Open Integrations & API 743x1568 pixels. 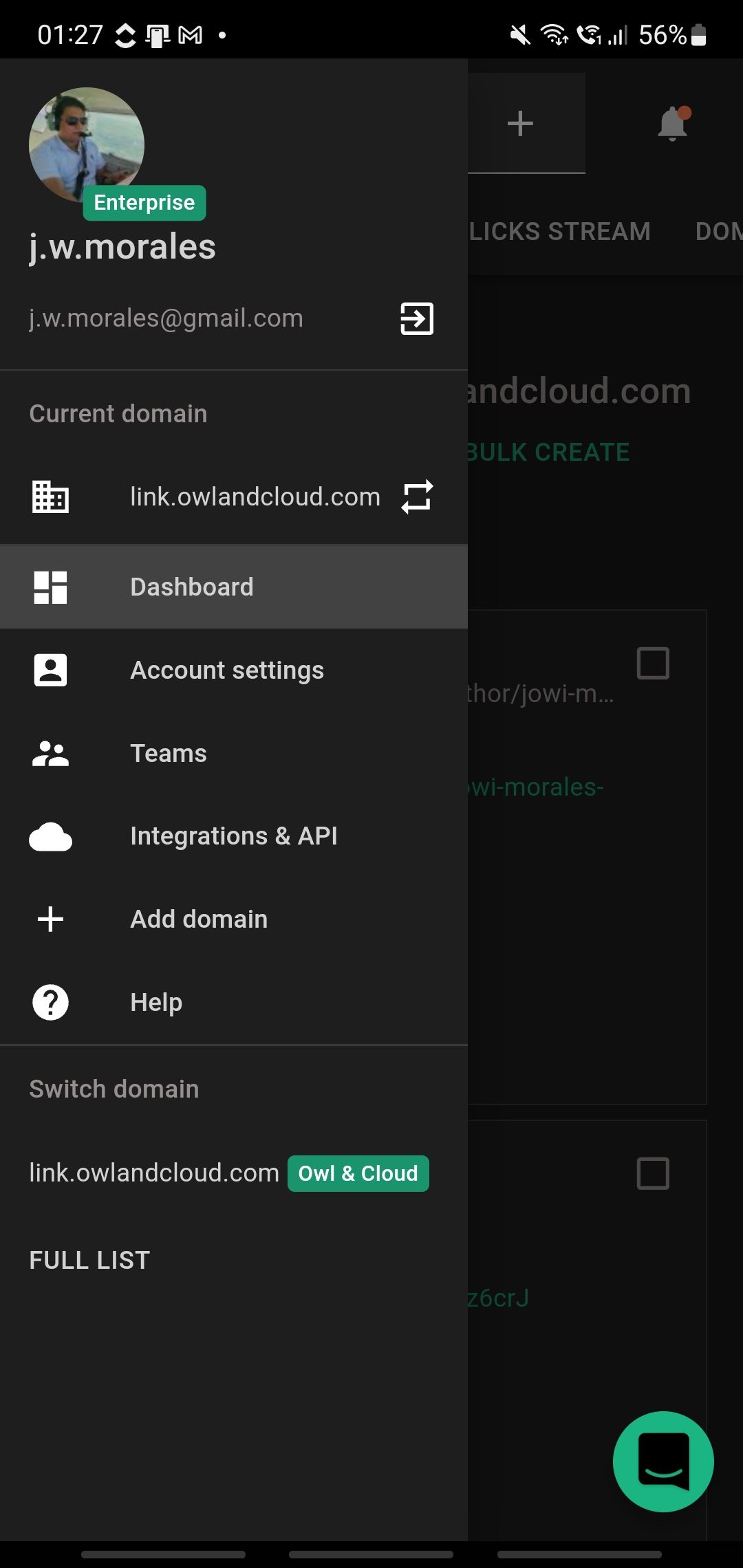(x=234, y=836)
